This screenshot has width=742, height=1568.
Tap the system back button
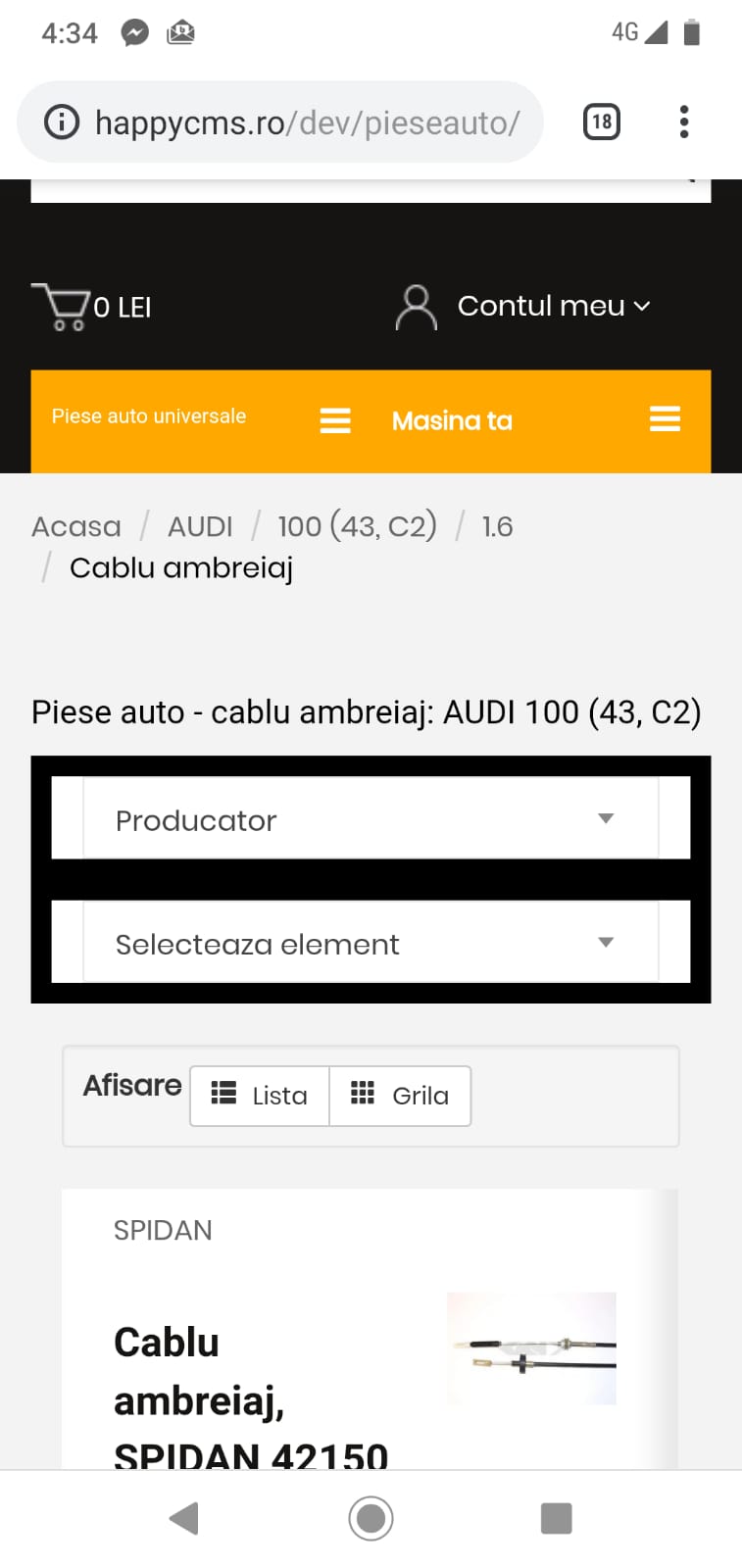click(x=184, y=1518)
